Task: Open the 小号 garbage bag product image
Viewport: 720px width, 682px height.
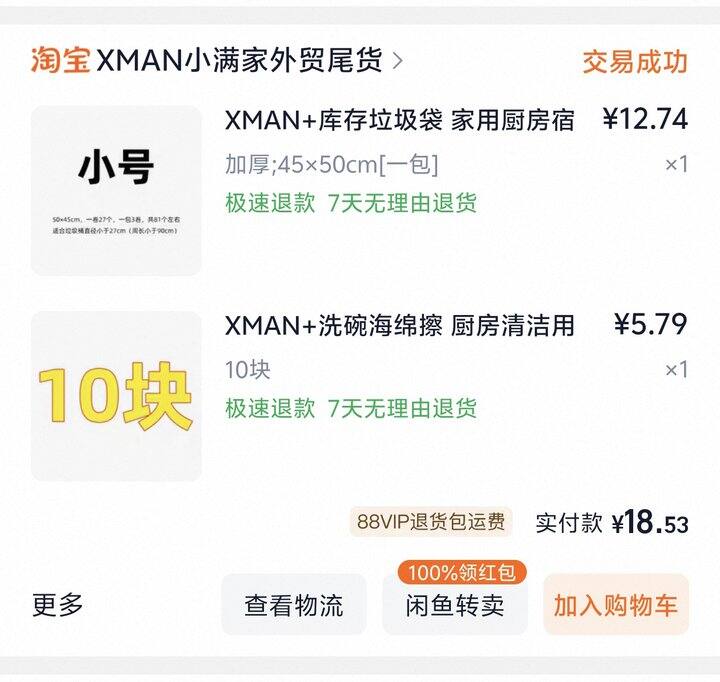Action: coord(116,190)
